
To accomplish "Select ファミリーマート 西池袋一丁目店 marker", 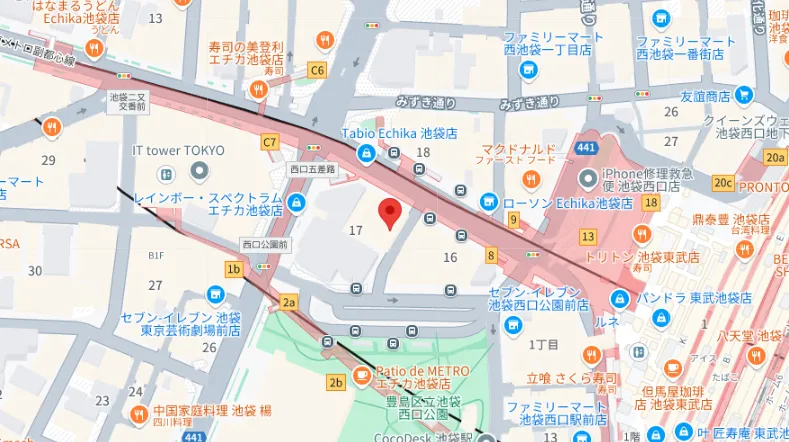I will tap(529, 73).
